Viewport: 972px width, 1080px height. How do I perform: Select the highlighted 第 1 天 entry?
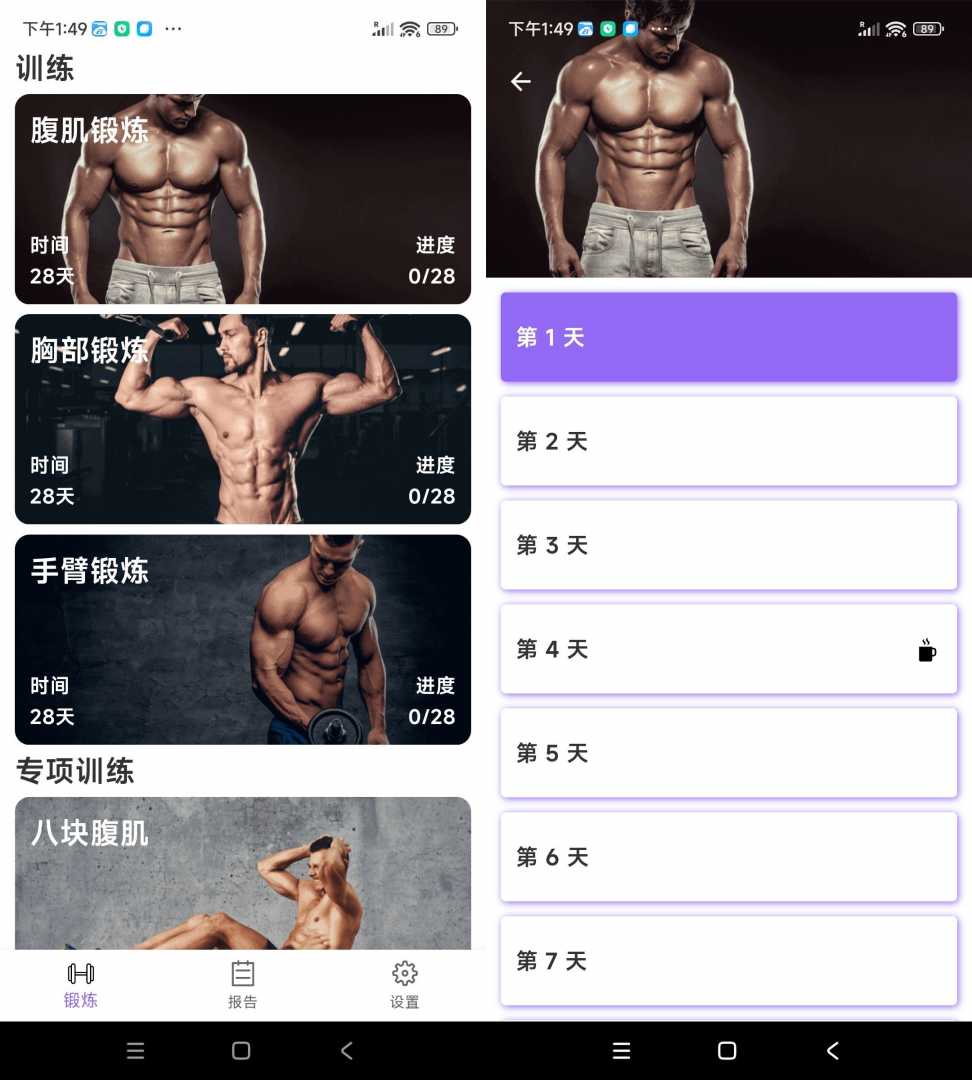728,337
